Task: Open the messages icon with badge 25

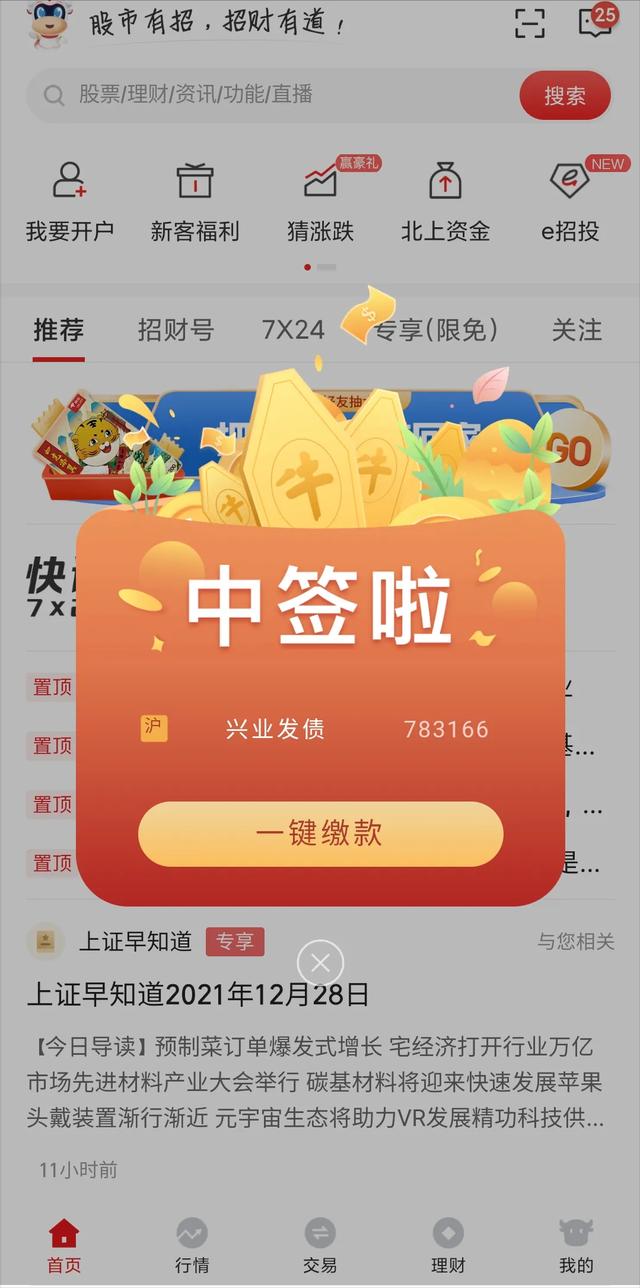Action: pyautogui.click(x=597, y=21)
